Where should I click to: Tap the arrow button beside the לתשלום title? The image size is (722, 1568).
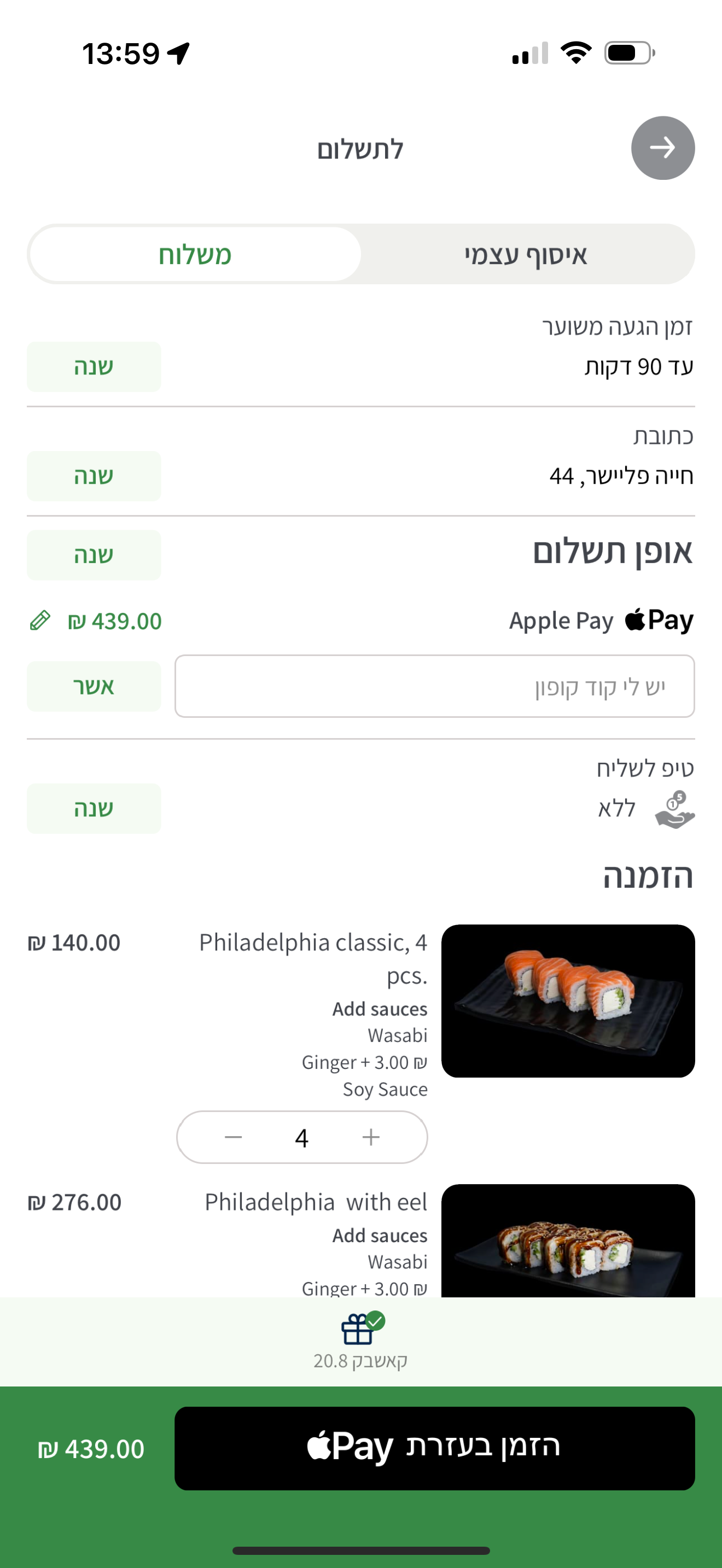pos(662,148)
